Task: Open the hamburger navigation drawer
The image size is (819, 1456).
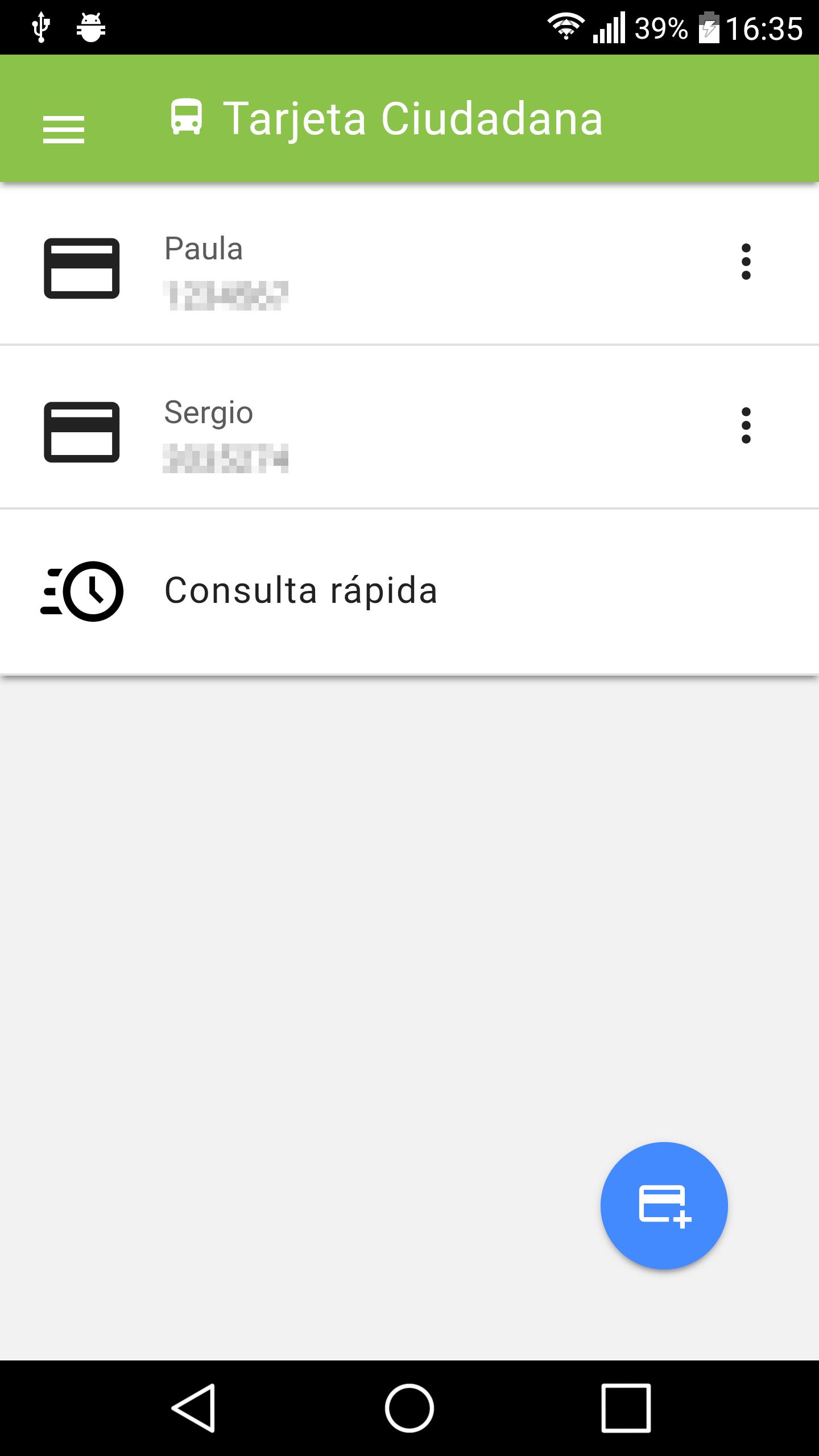Action: pyautogui.click(x=64, y=129)
